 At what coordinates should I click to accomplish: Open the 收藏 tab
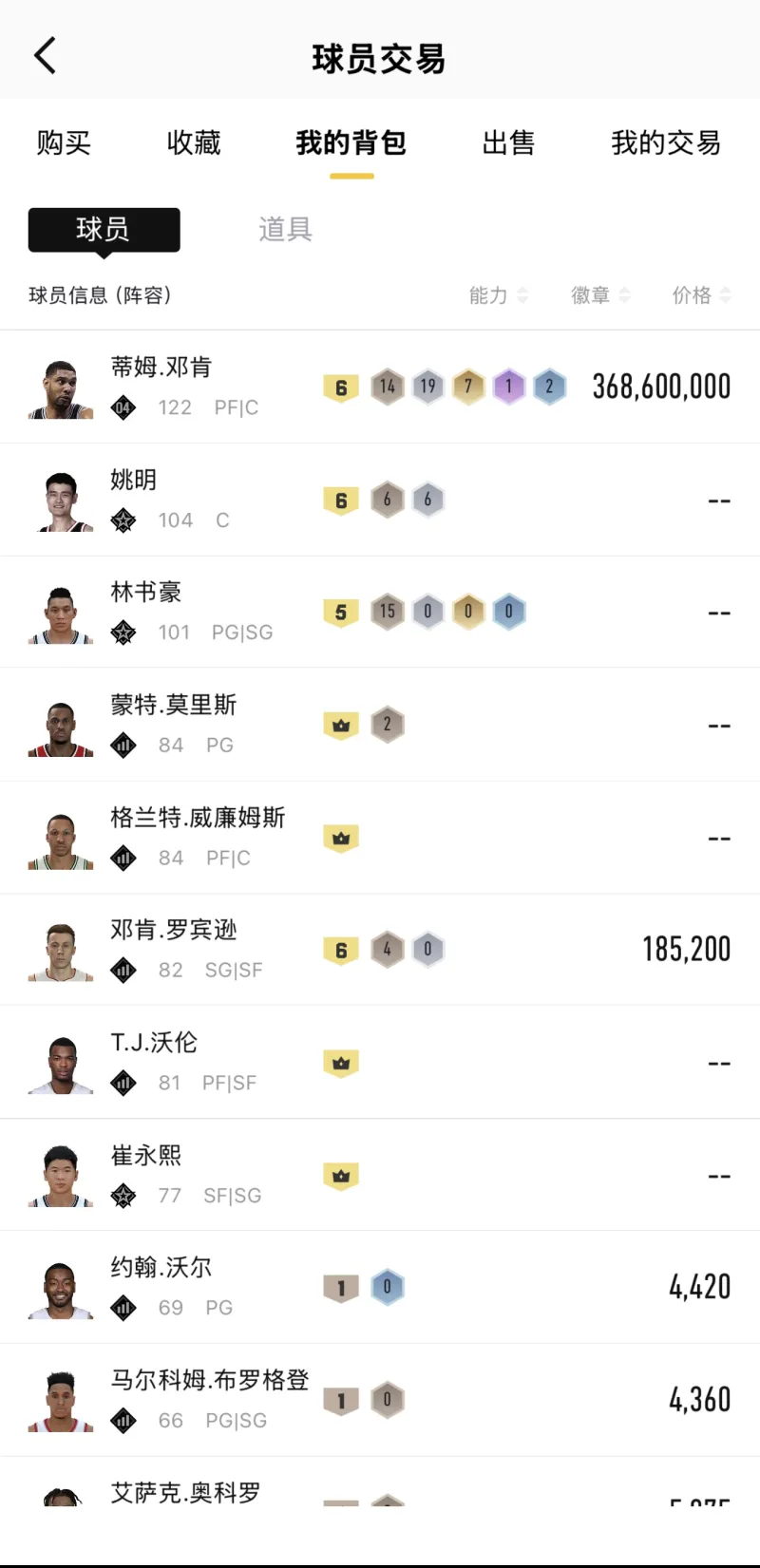pyautogui.click(x=194, y=143)
